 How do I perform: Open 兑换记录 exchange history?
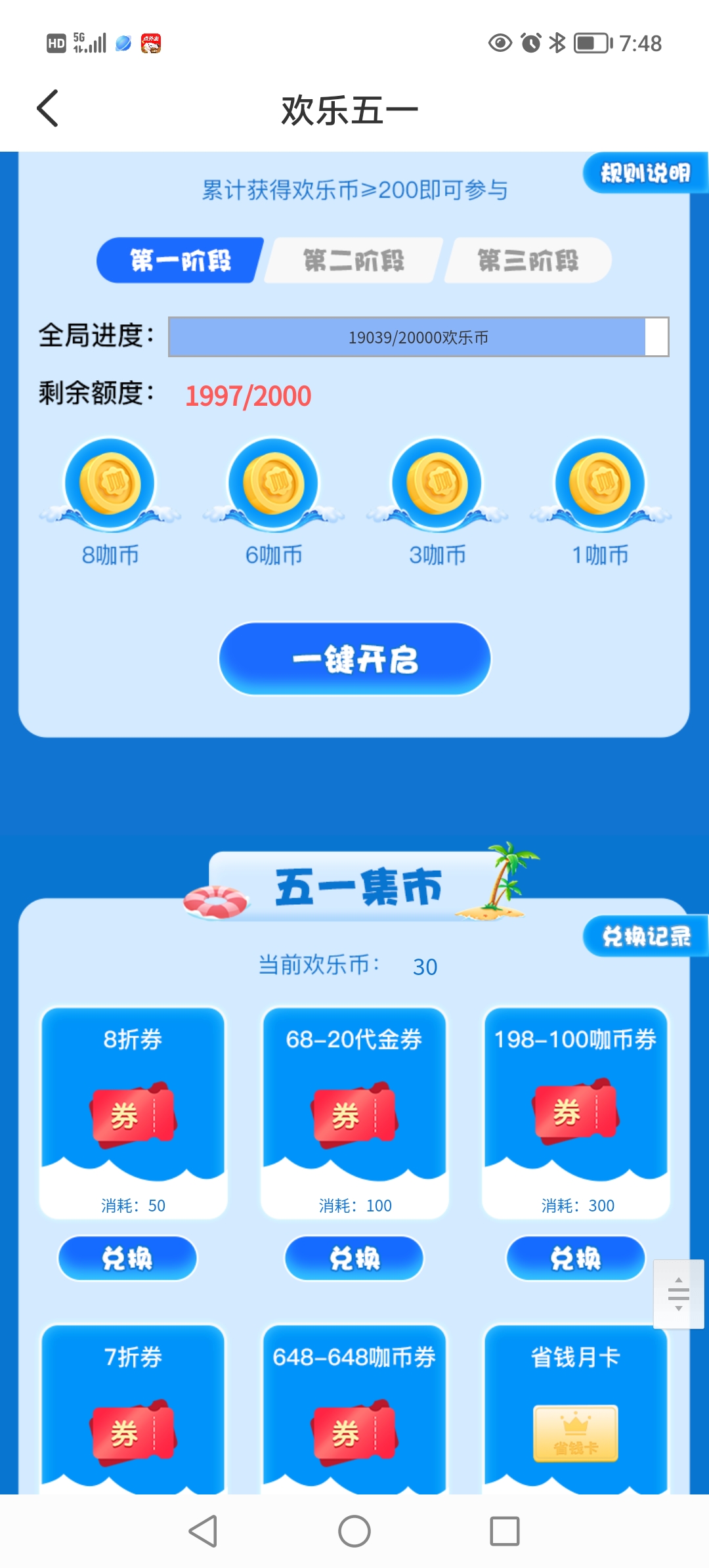click(646, 936)
